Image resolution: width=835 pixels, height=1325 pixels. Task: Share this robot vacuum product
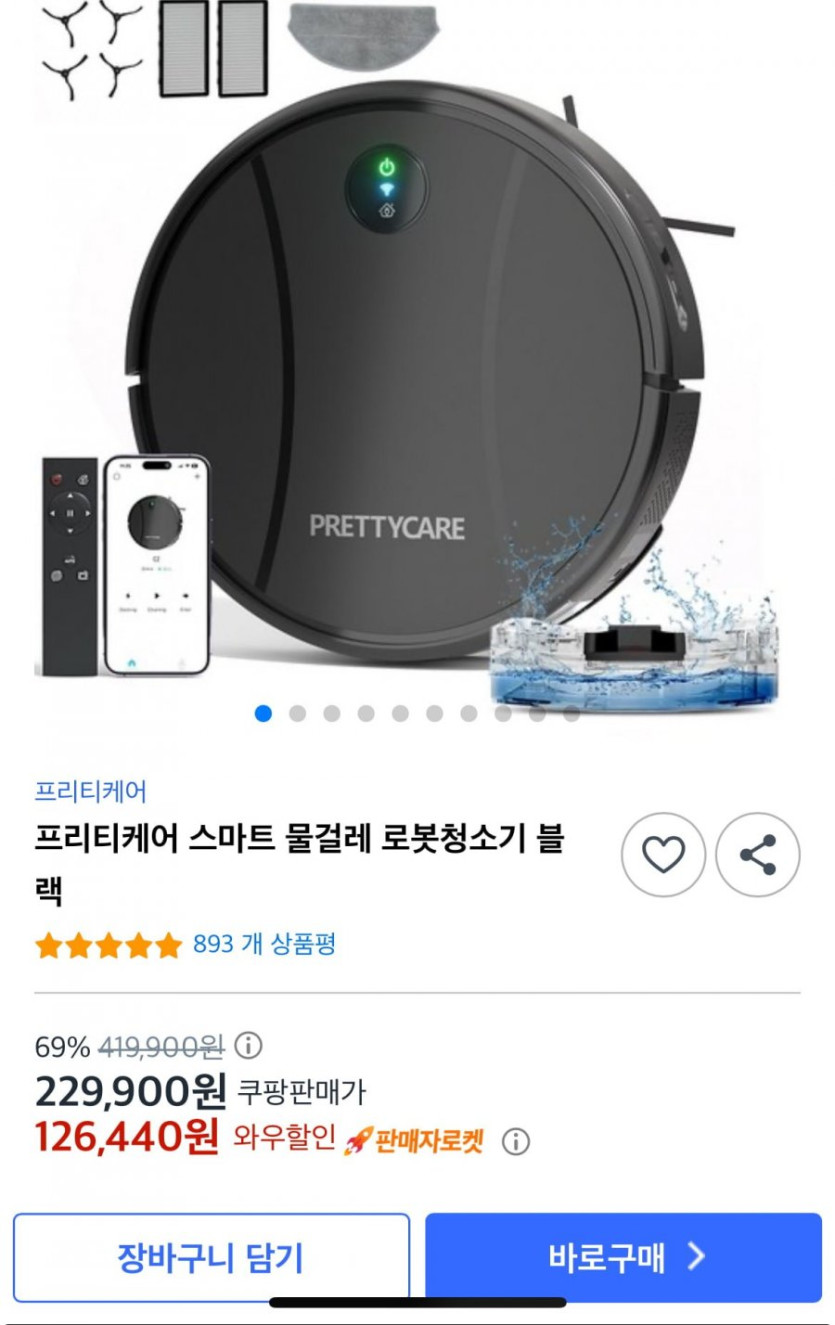click(758, 855)
